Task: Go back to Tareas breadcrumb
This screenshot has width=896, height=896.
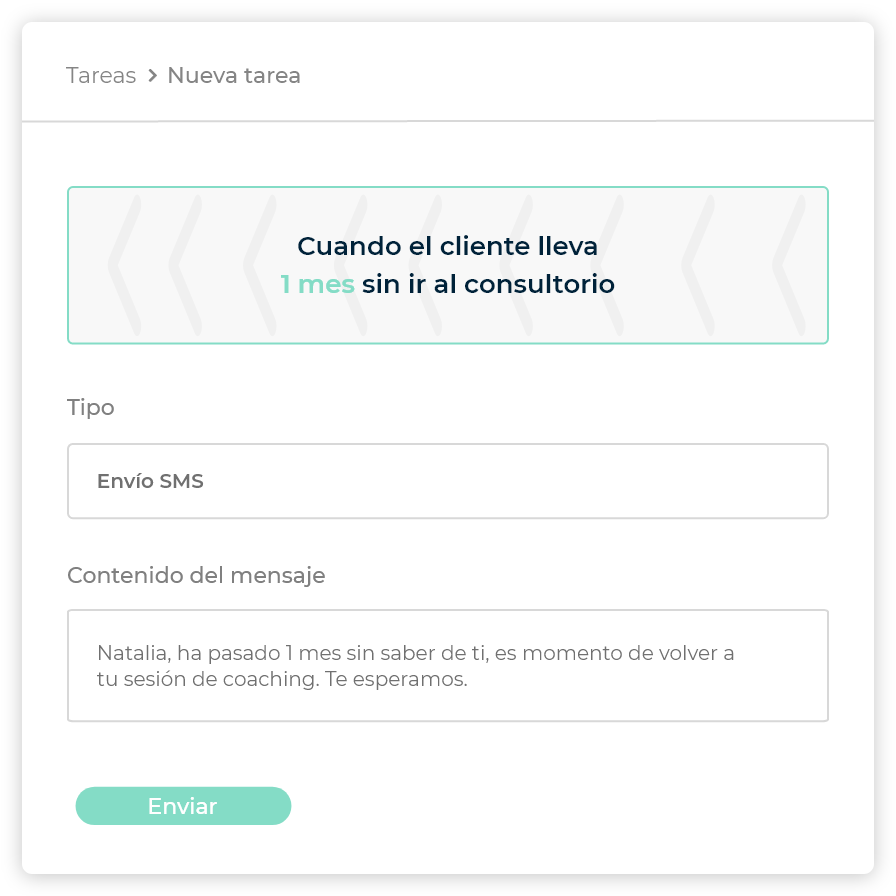Action: (101, 75)
